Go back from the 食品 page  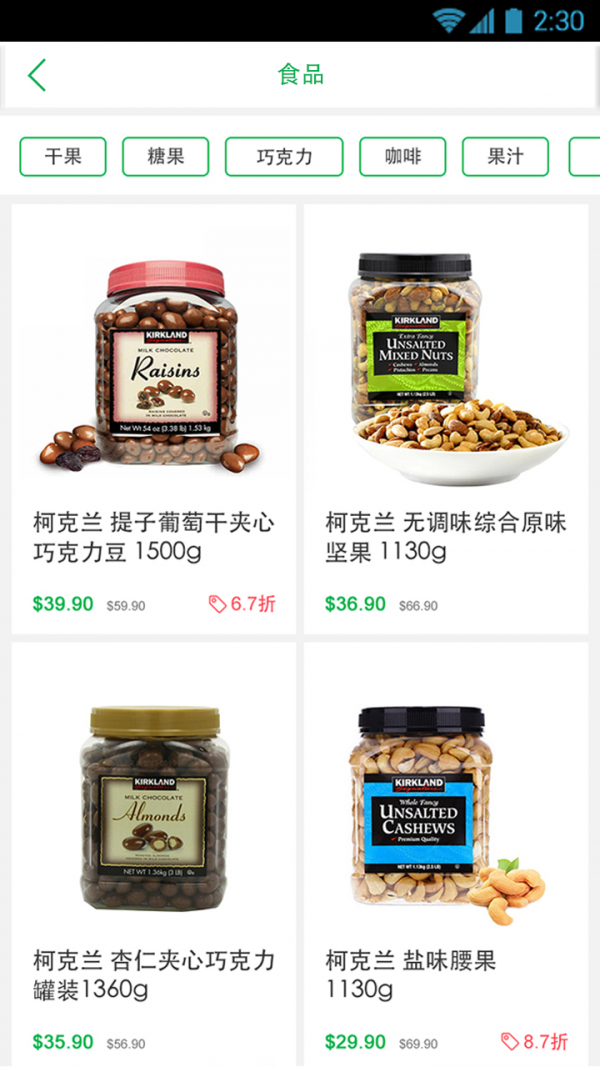coord(37,75)
